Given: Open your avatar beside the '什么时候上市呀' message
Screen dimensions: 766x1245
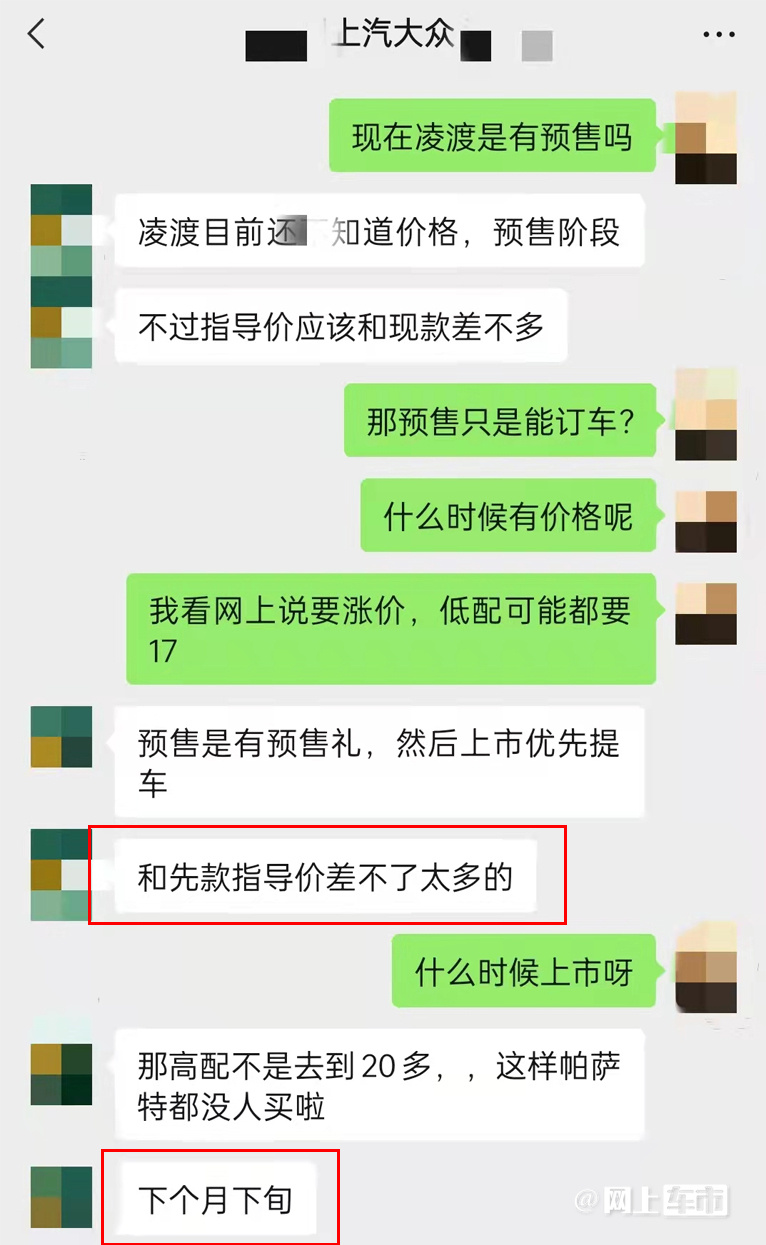Looking at the screenshot, I should point(706,967).
